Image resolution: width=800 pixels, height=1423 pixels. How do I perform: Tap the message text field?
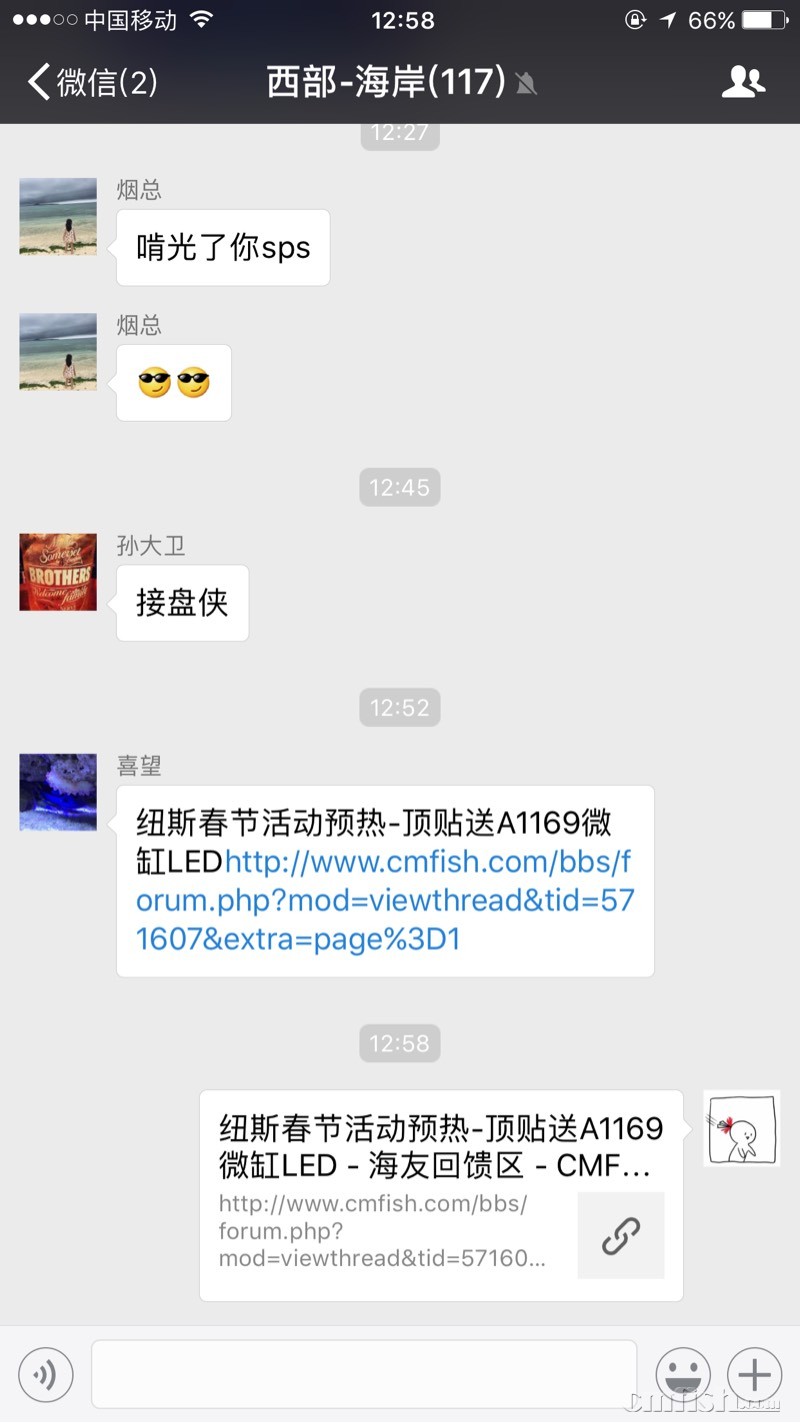pyautogui.click(x=364, y=1374)
